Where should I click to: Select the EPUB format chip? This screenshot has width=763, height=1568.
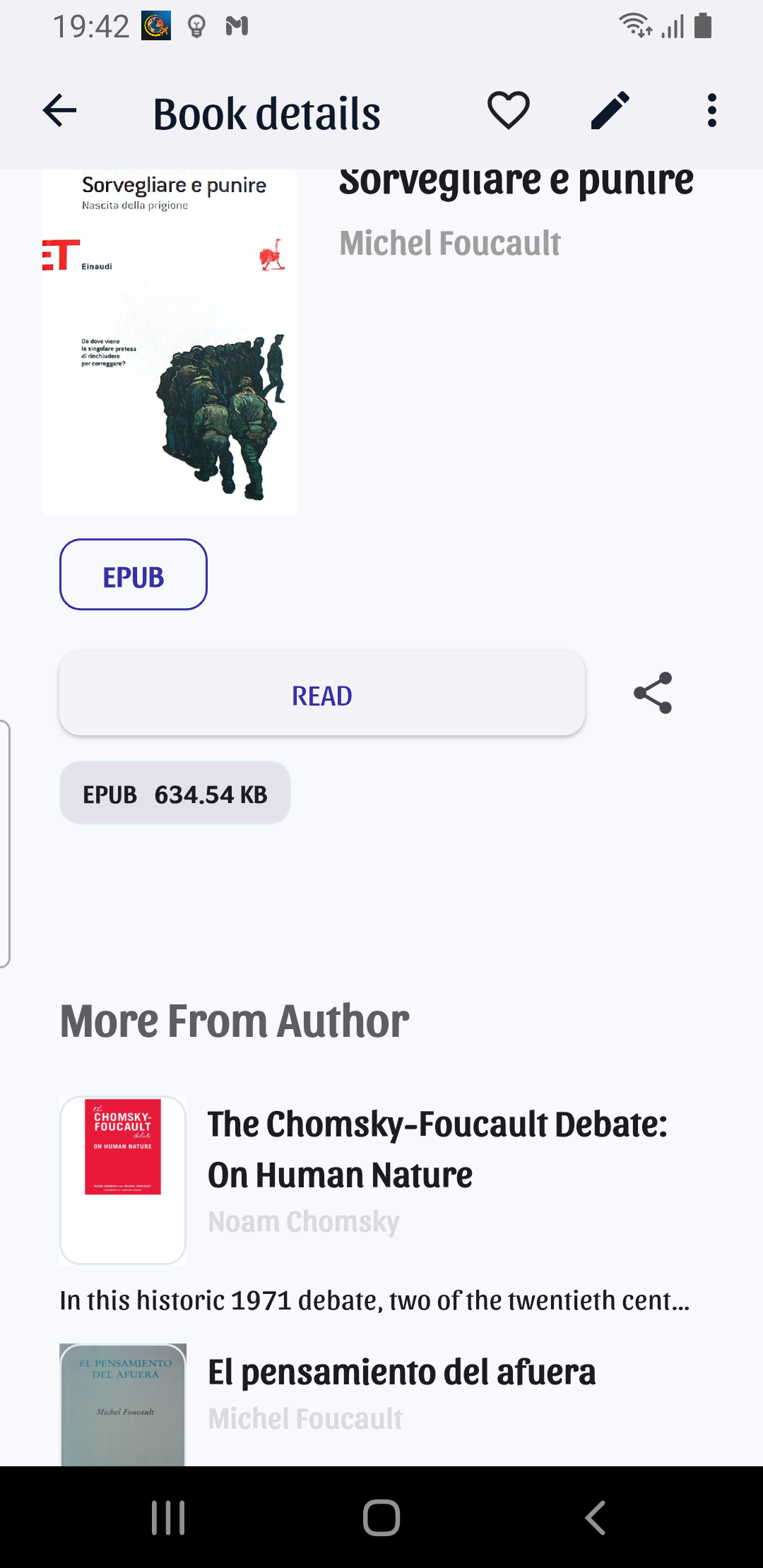133,575
